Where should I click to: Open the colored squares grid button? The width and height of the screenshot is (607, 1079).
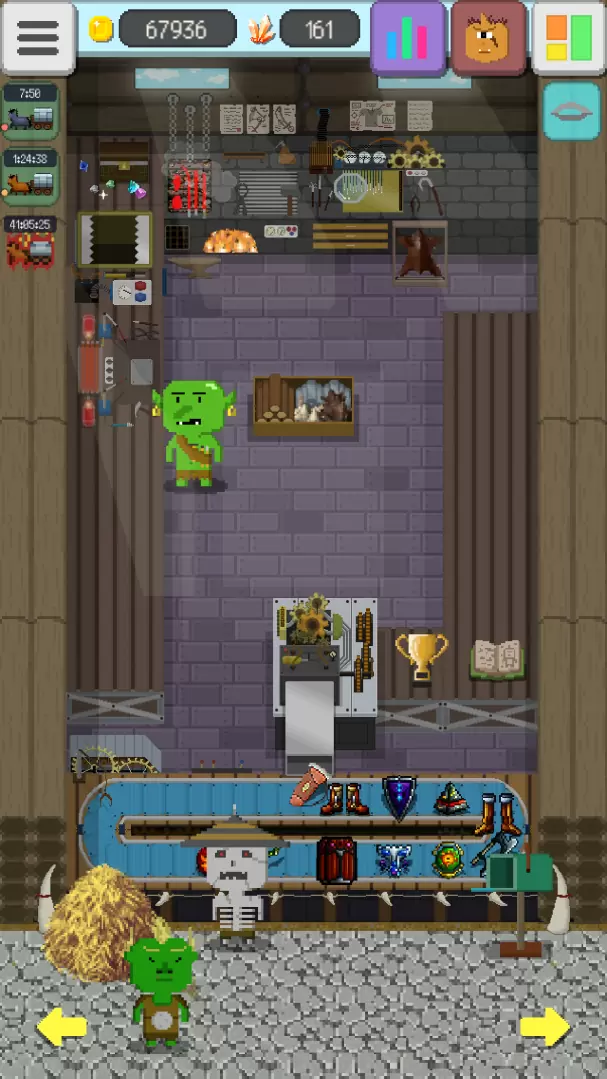[567, 38]
